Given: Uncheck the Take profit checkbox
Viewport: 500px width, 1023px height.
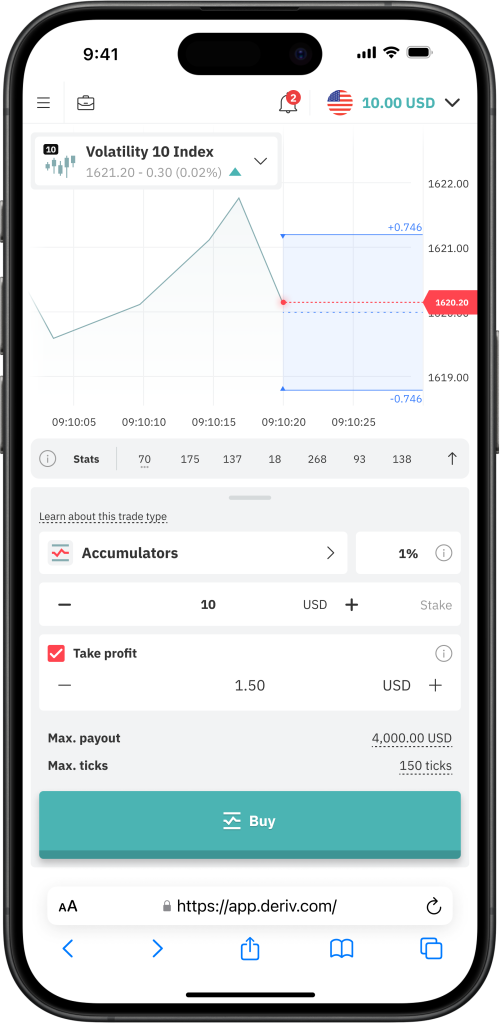Looking at the screenshot, I should (x=56, y=653).
